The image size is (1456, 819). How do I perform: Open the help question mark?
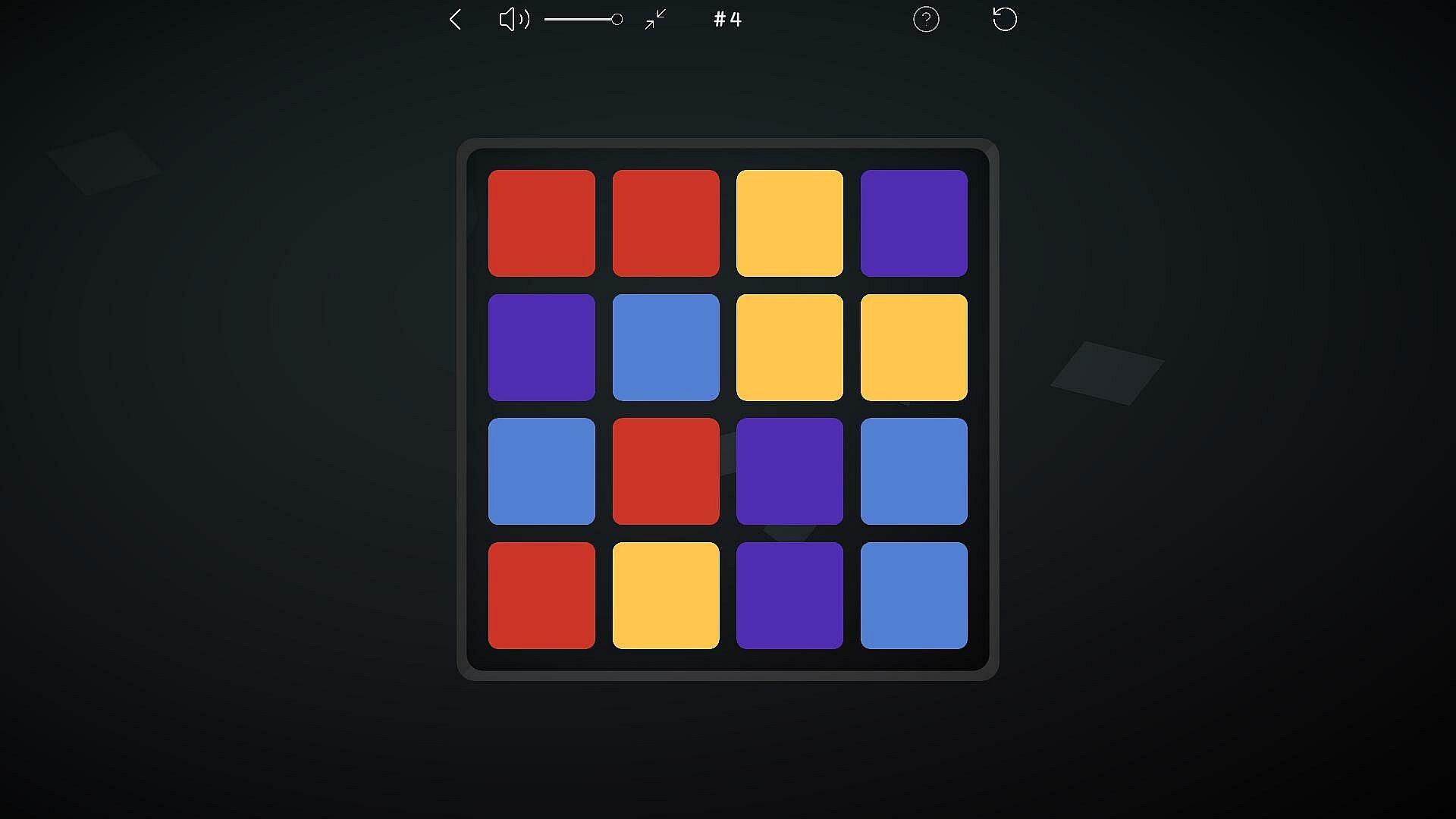[x=926, y=20]
